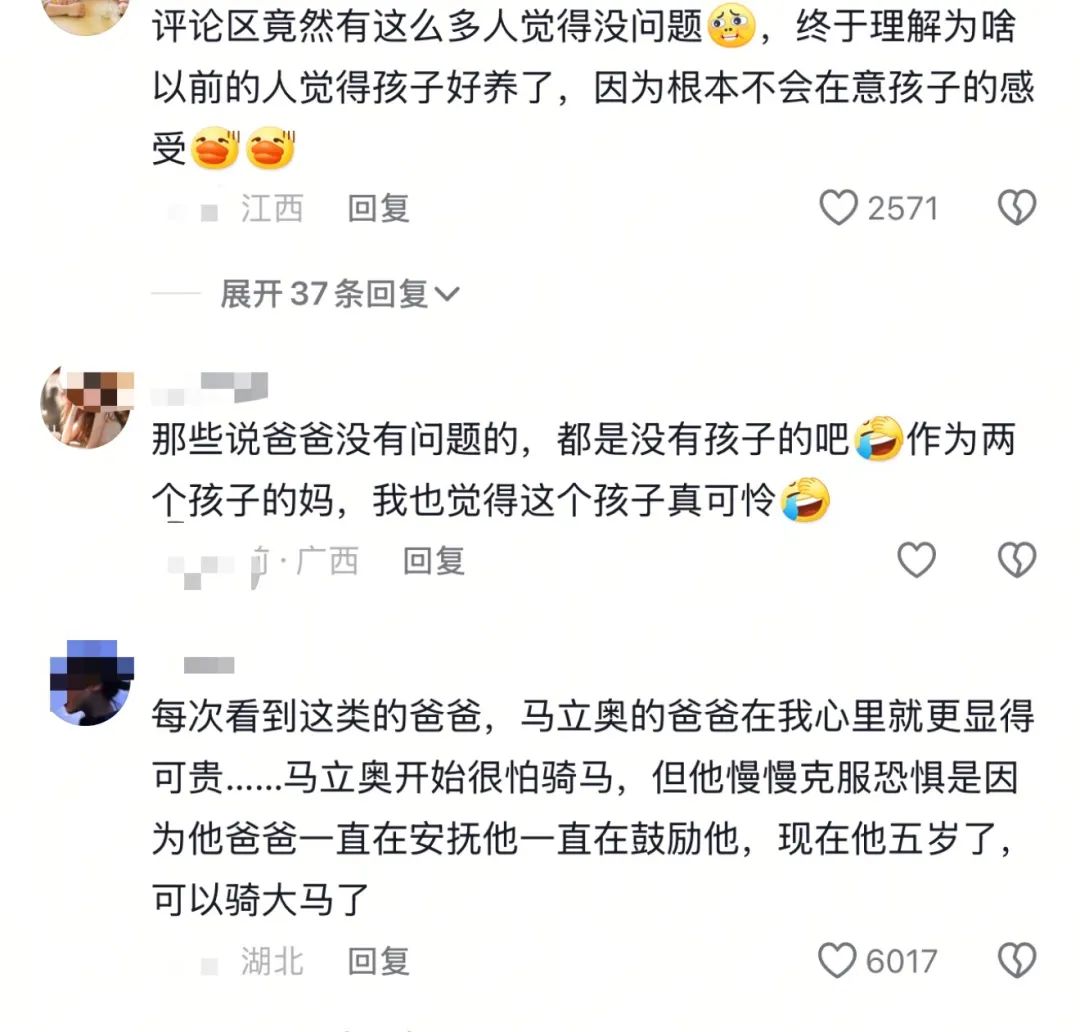
Task: Like the Hubei comment with 6017 likes
Action: click(838, 961)
